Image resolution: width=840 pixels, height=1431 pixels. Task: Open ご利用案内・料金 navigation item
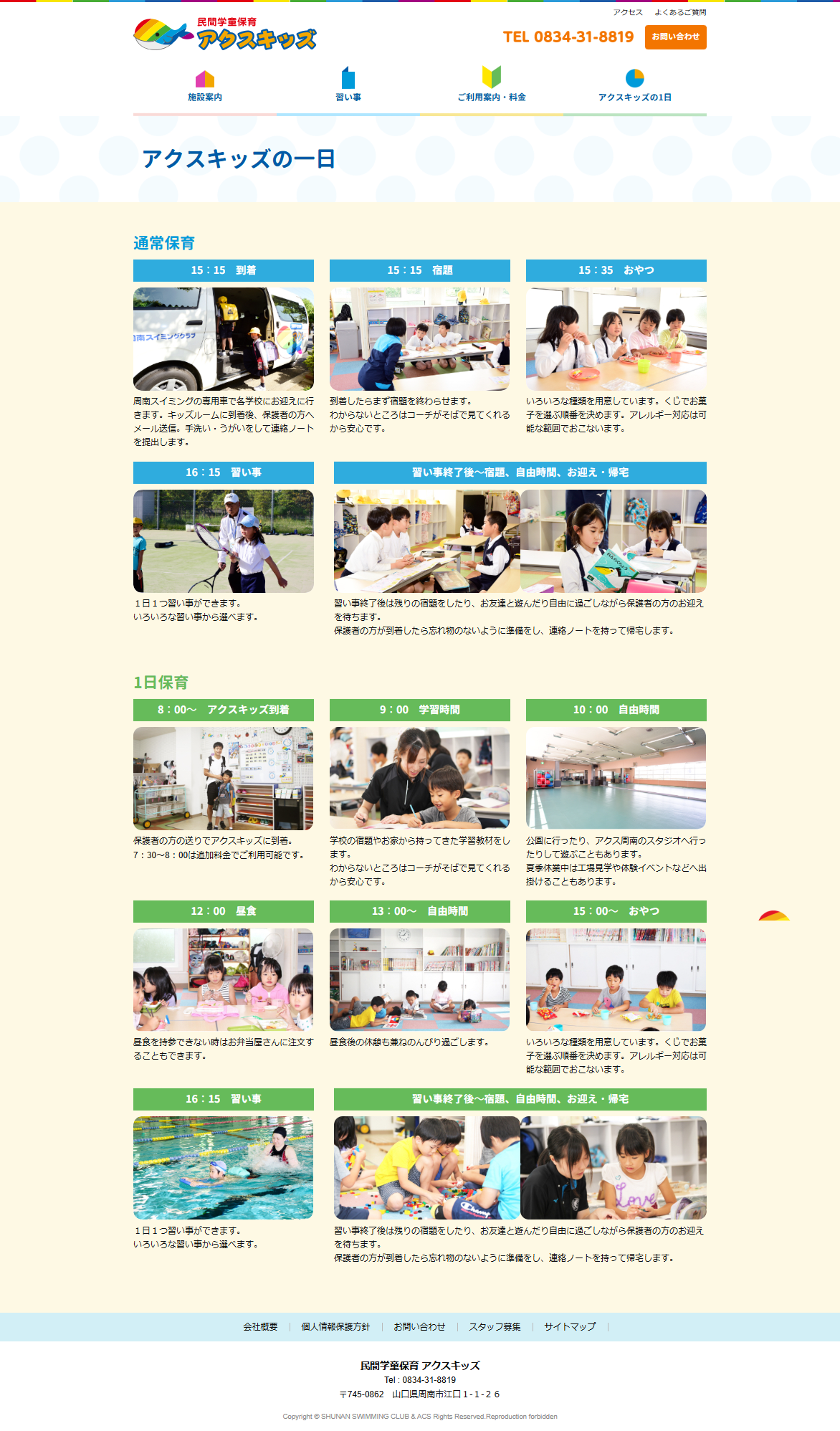pyautogui.click(x=492, y=86)
